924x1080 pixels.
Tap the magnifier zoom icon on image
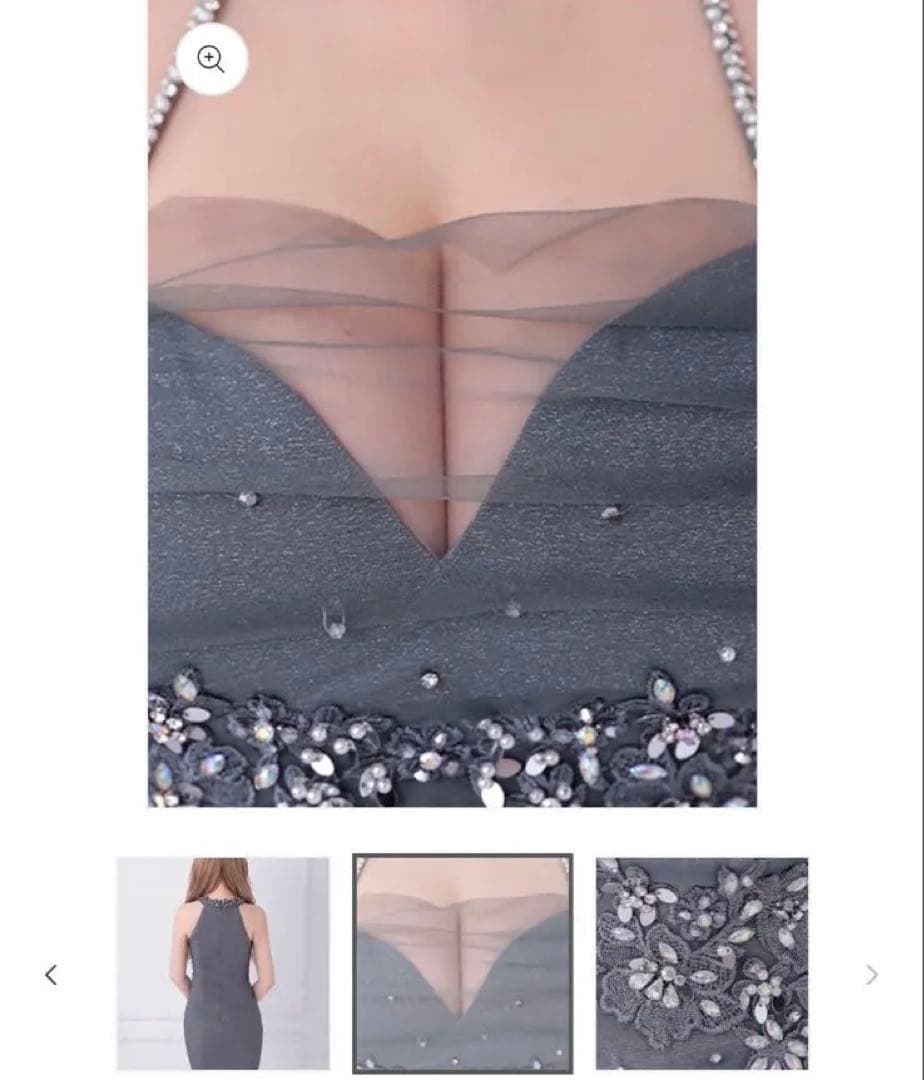(x=211, y=60)
